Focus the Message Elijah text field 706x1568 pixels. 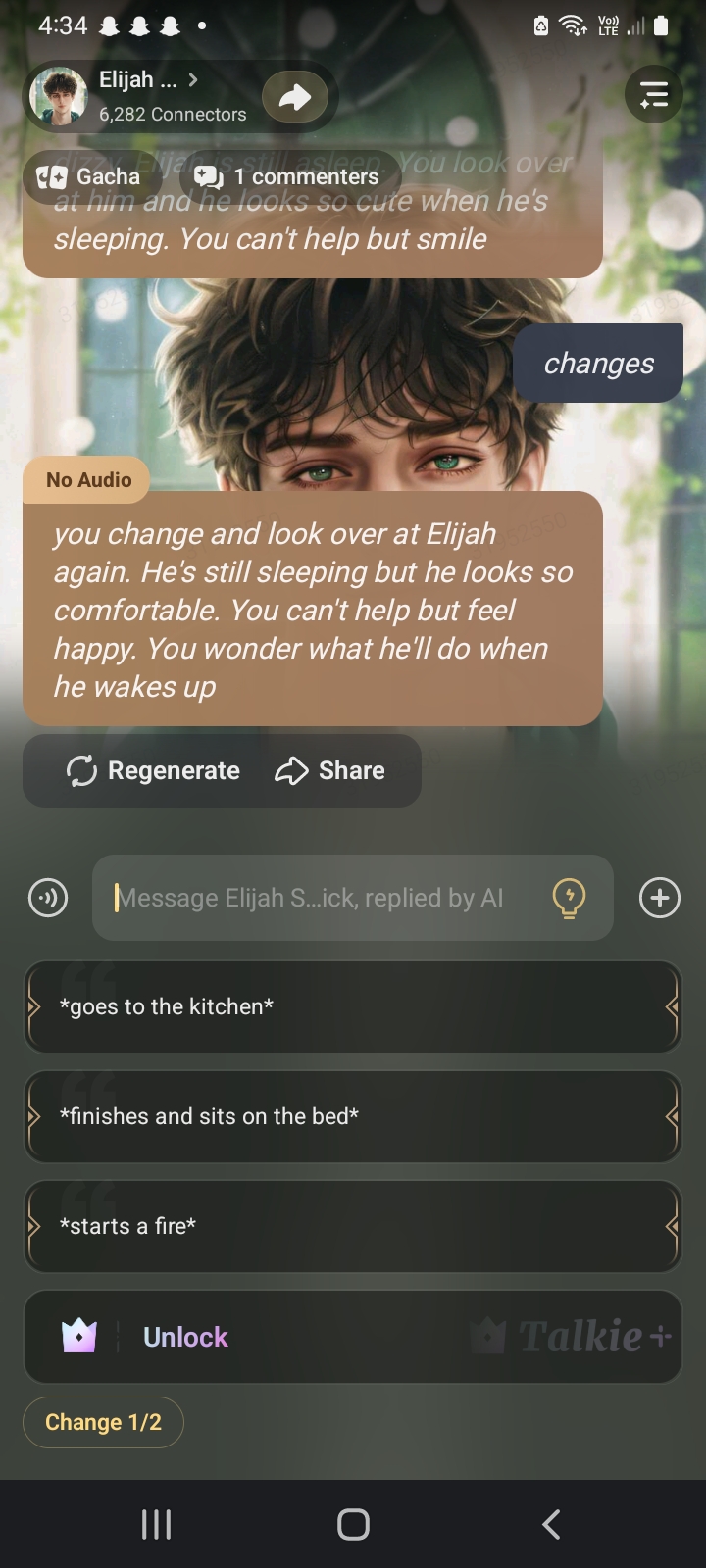click(x=324, y=898)
